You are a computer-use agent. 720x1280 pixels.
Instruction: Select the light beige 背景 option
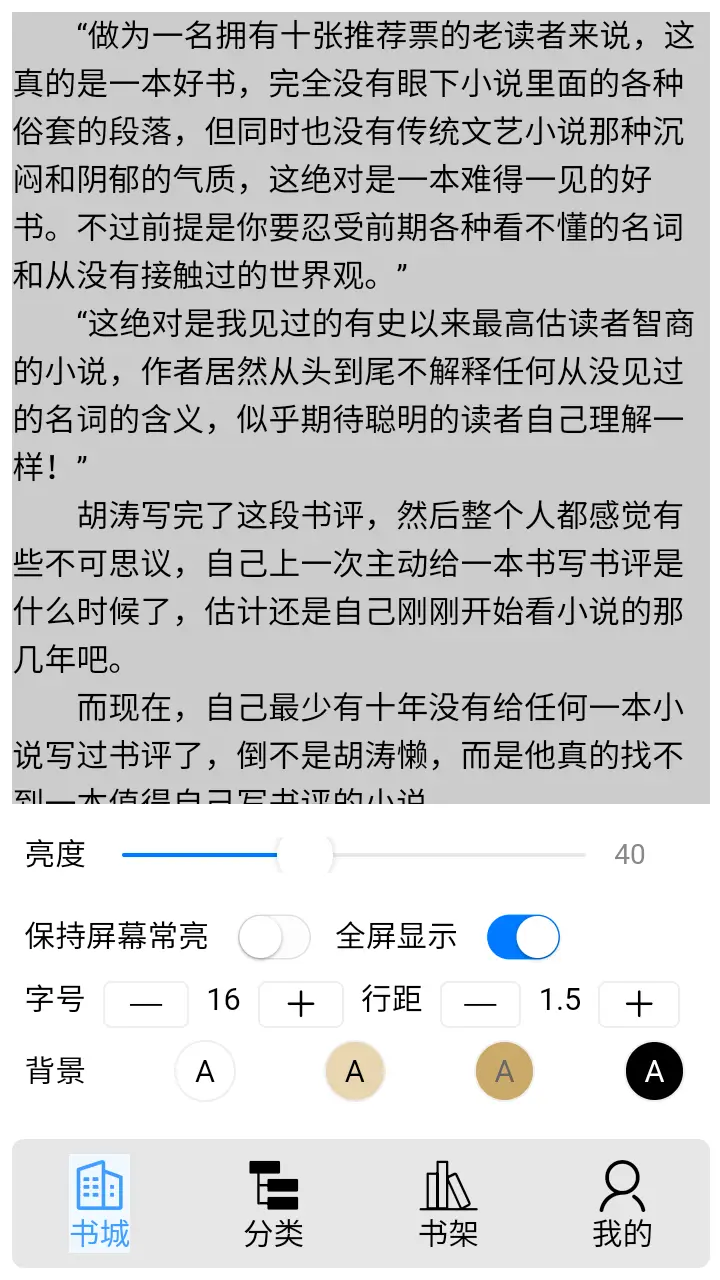pos(354,1072)
